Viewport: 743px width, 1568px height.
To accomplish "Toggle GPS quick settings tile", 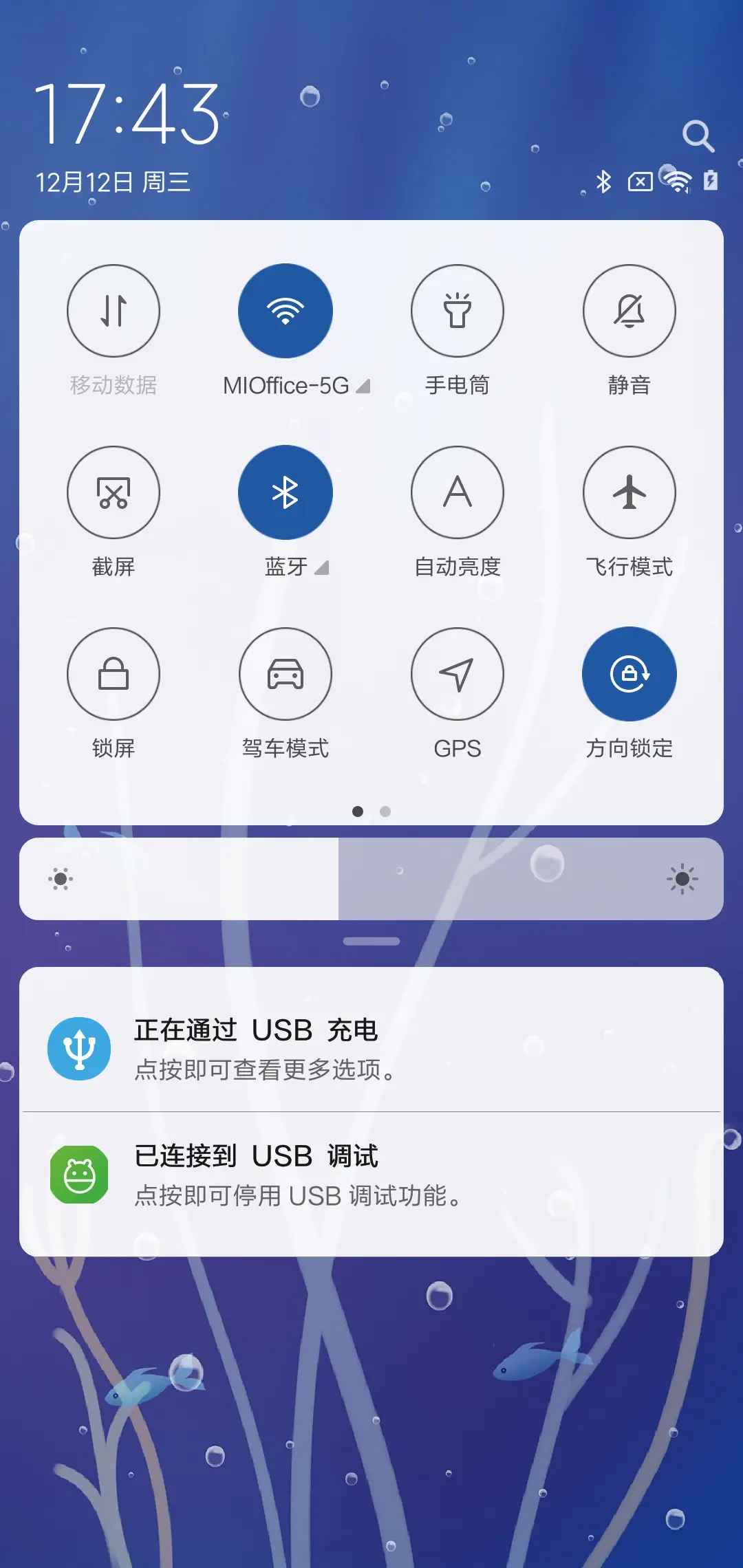I will (x=457, y=674).
